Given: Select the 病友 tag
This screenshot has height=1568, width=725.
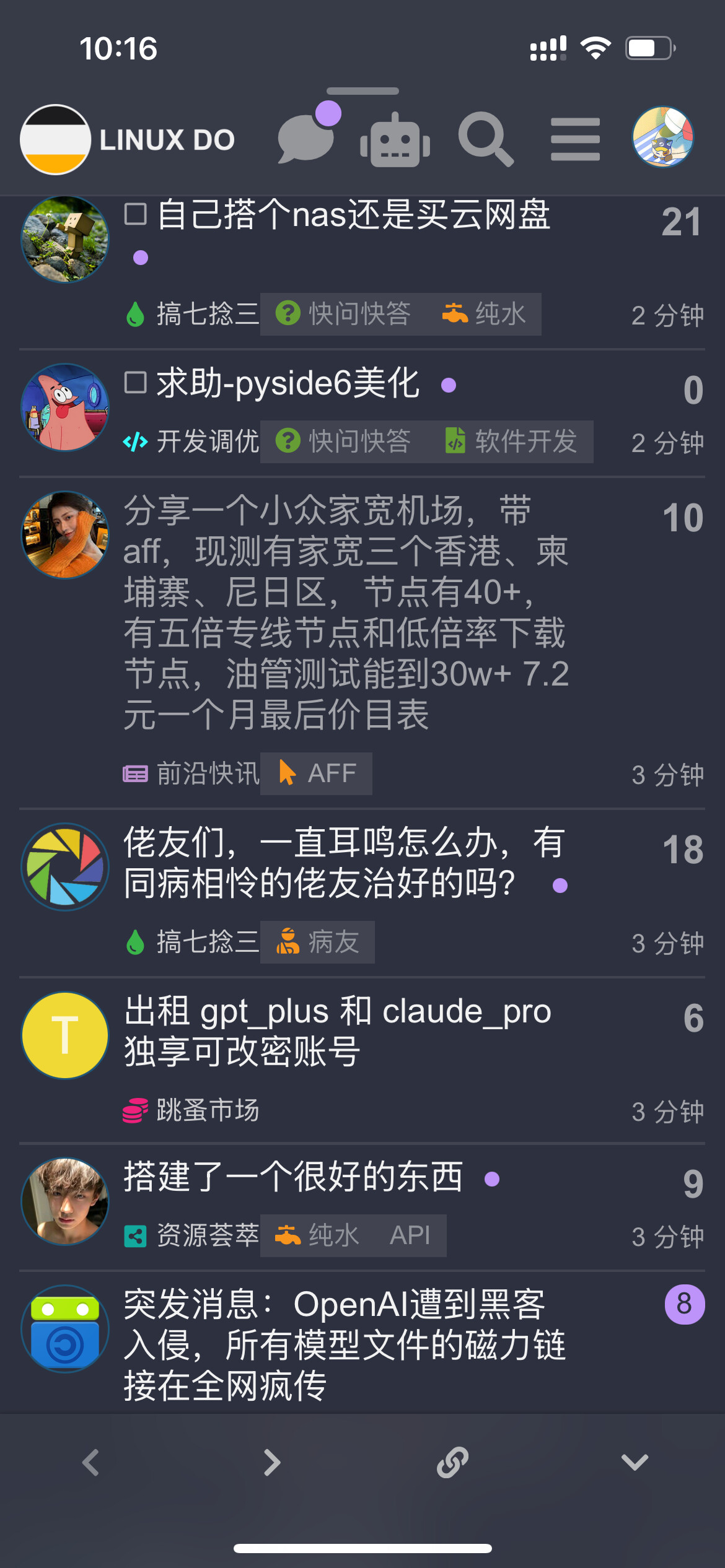Looking at the screenshot, I should tap(317, 942).
